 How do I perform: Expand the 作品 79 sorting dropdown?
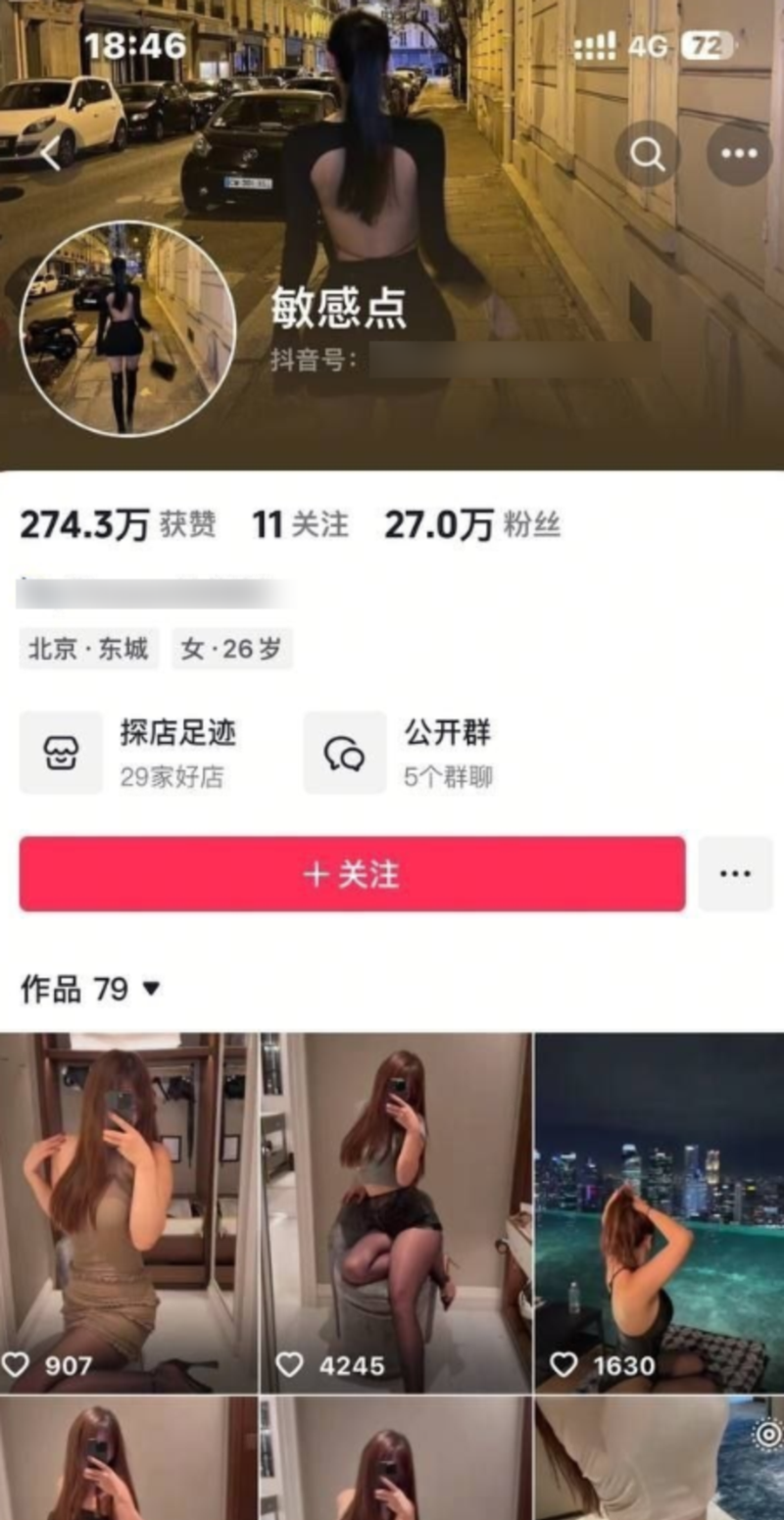pos(90,990)
